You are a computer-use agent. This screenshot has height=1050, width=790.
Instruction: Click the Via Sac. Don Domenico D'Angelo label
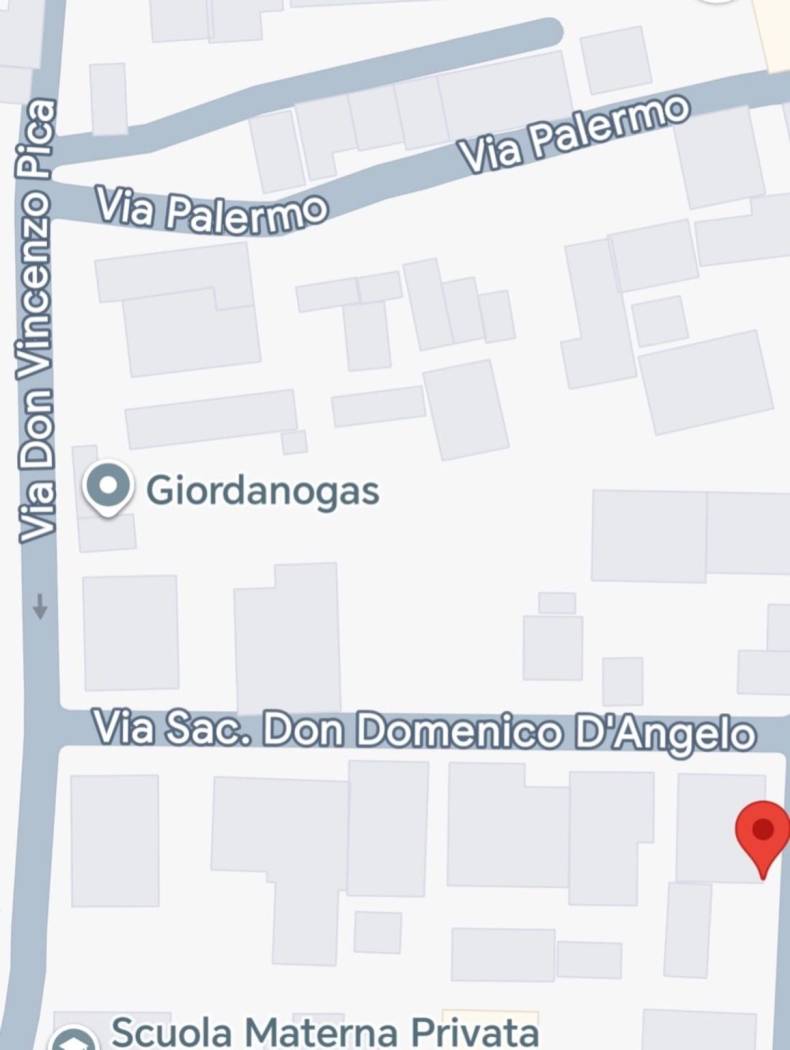424,730
